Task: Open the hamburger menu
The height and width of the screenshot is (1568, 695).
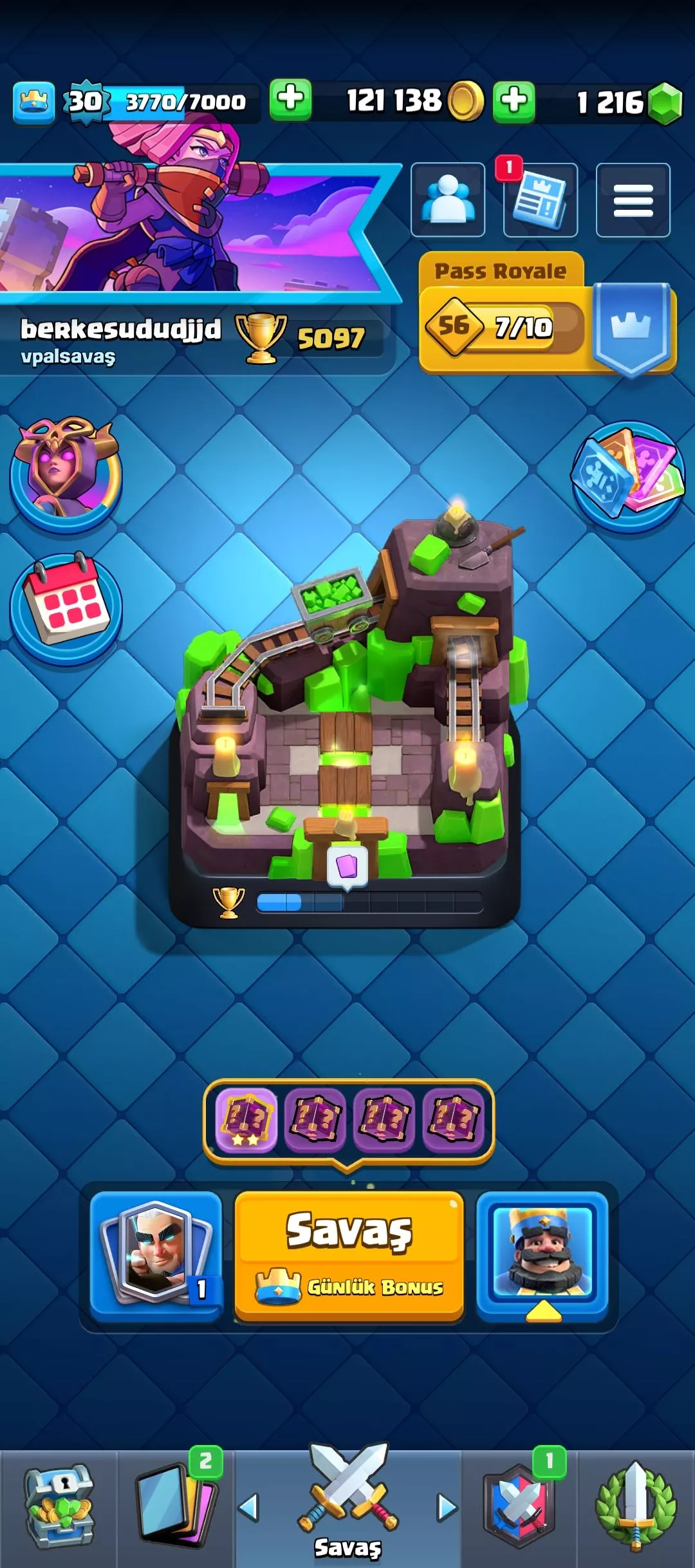Action: [633, 200]
